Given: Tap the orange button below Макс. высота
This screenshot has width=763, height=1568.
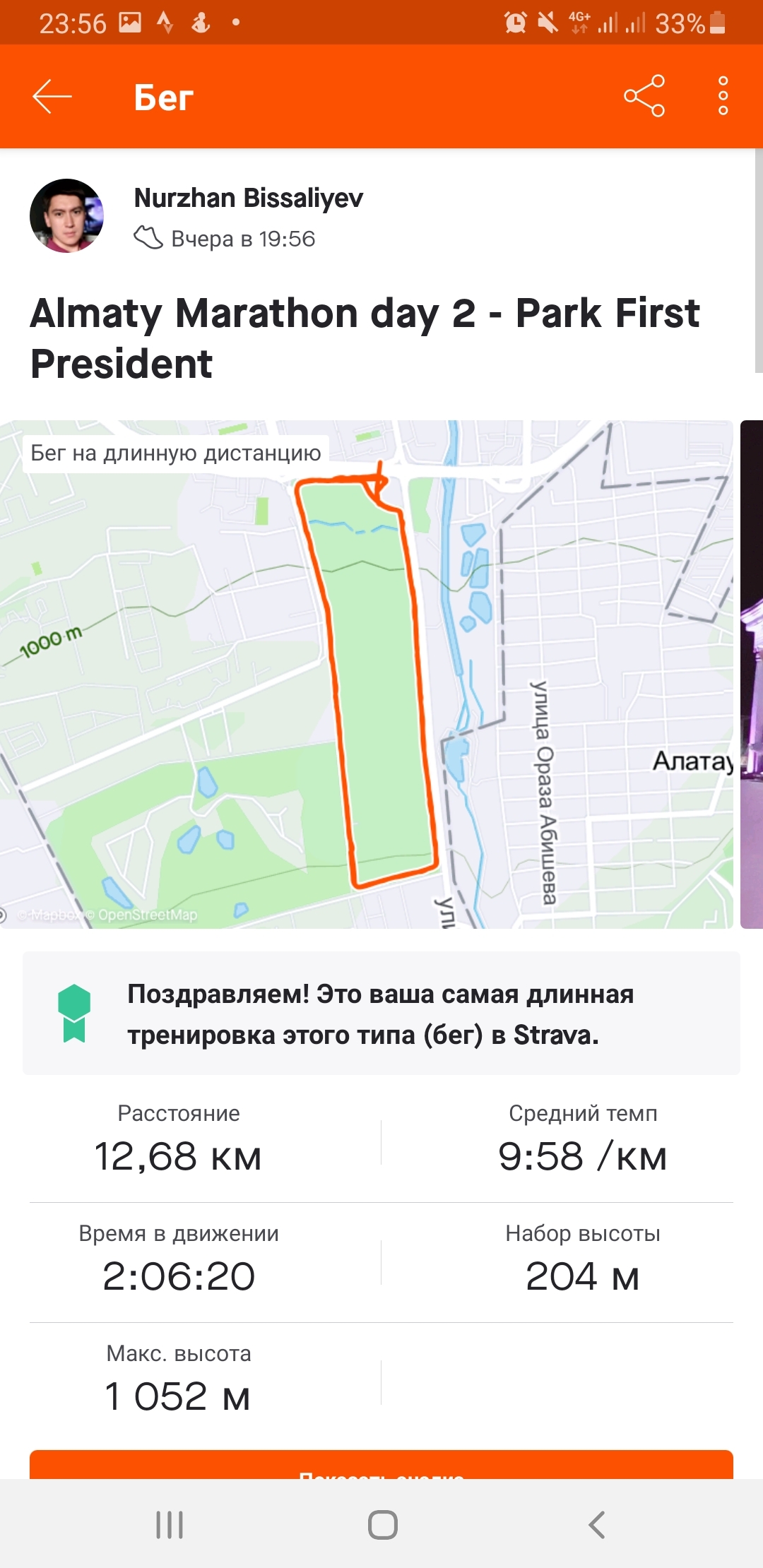Looking at the screenshot, I should coord(381,1465).
